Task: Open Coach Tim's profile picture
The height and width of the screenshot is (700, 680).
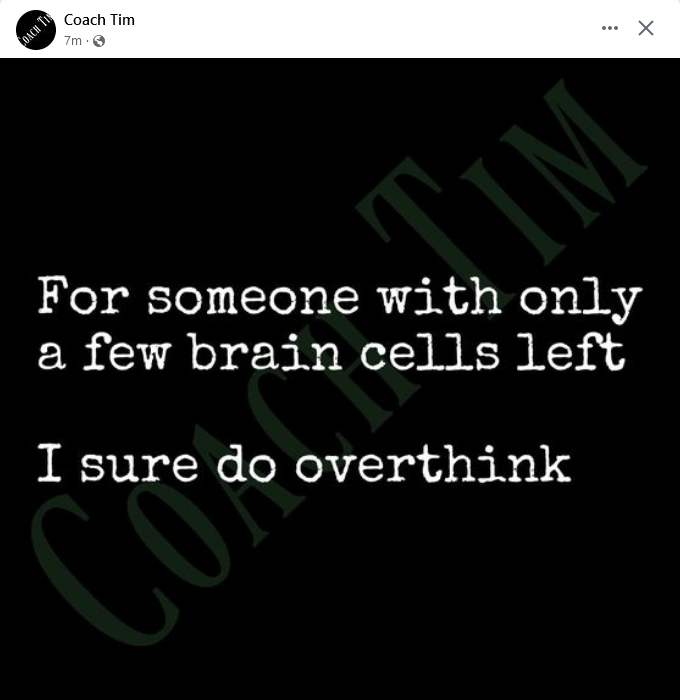Action: pyautogui.click(x=36, y=30)
